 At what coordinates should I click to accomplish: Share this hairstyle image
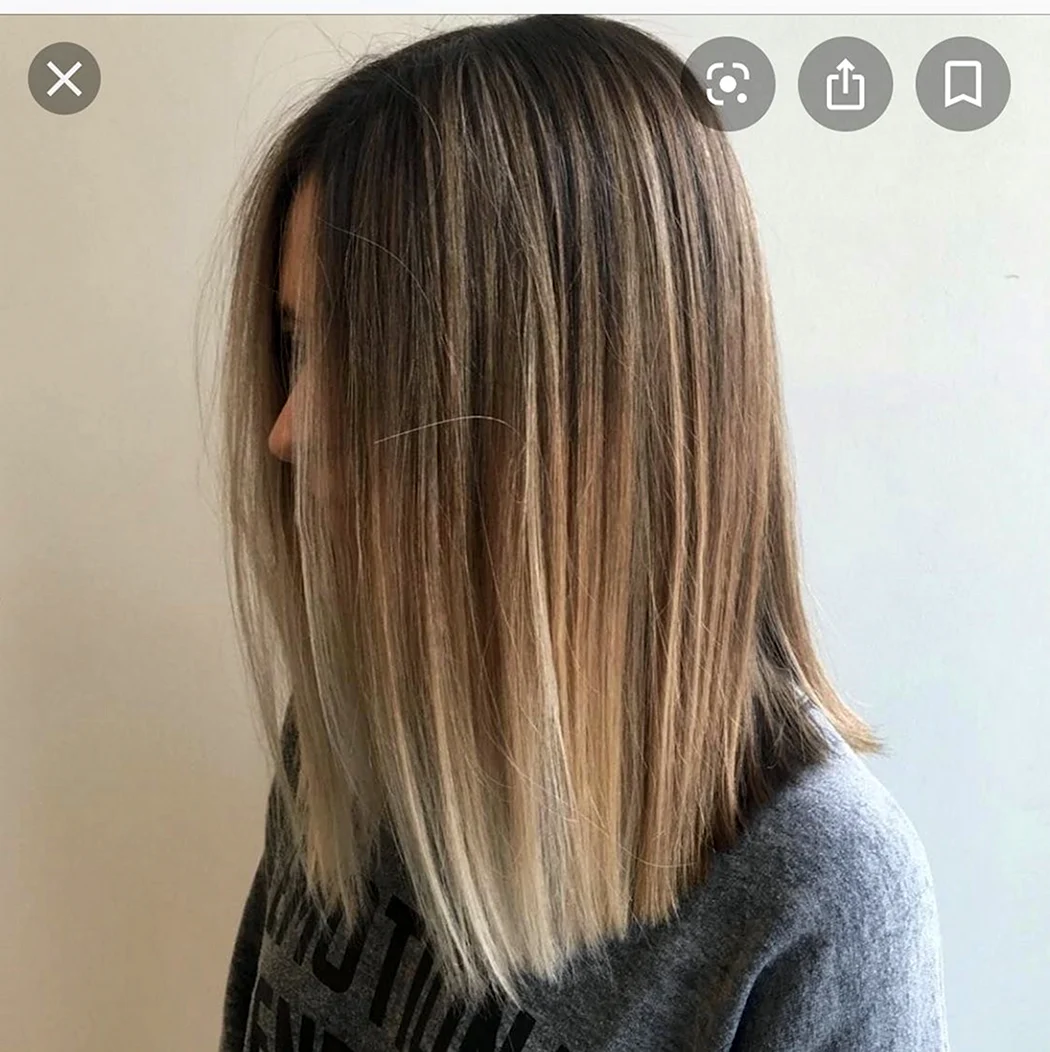(845, 84)
